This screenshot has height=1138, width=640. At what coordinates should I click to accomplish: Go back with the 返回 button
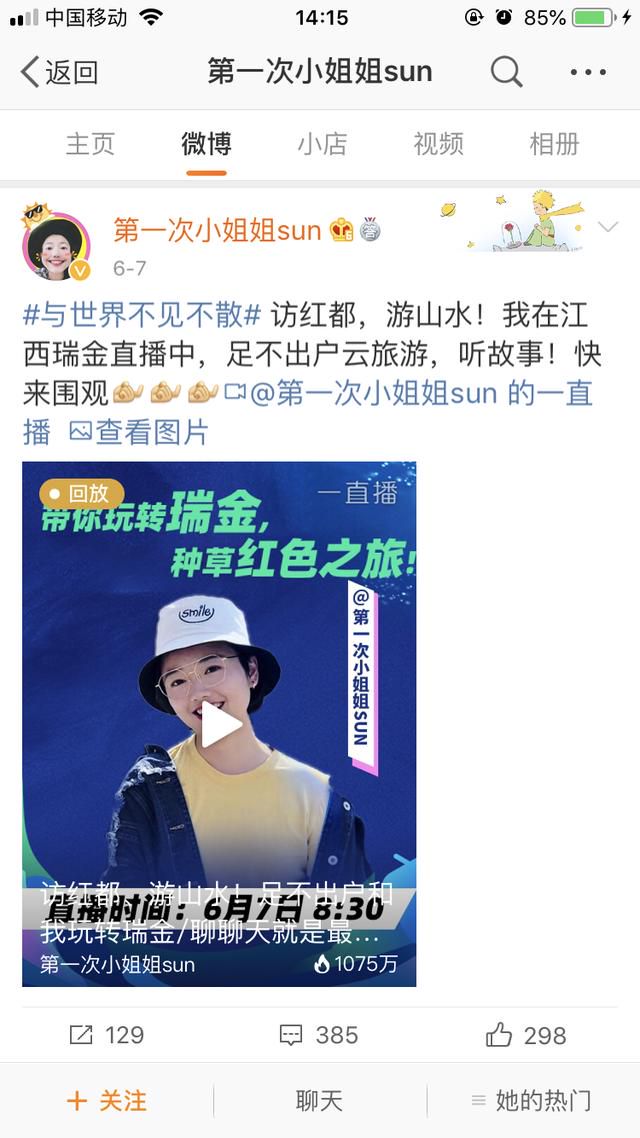coord(60,72)
